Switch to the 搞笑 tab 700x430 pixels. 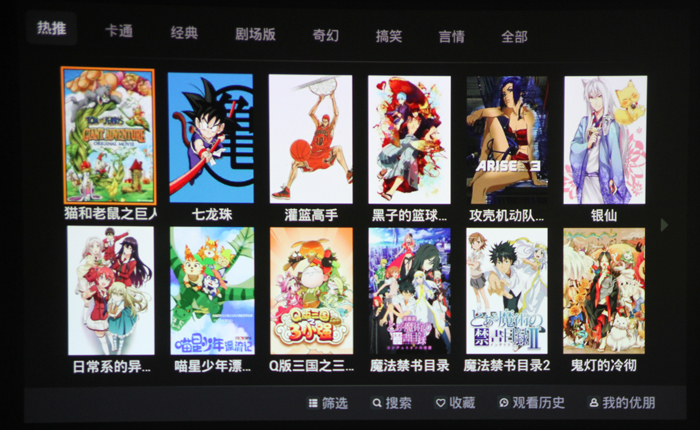[389, 36]
